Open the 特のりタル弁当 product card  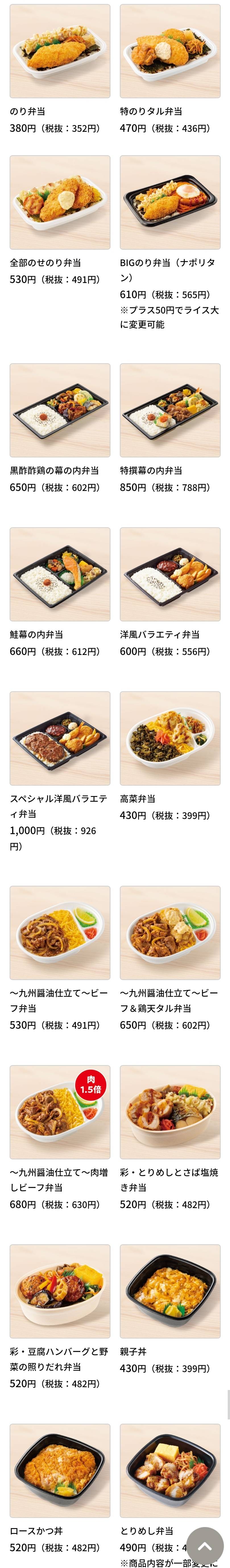coord(170,51)
